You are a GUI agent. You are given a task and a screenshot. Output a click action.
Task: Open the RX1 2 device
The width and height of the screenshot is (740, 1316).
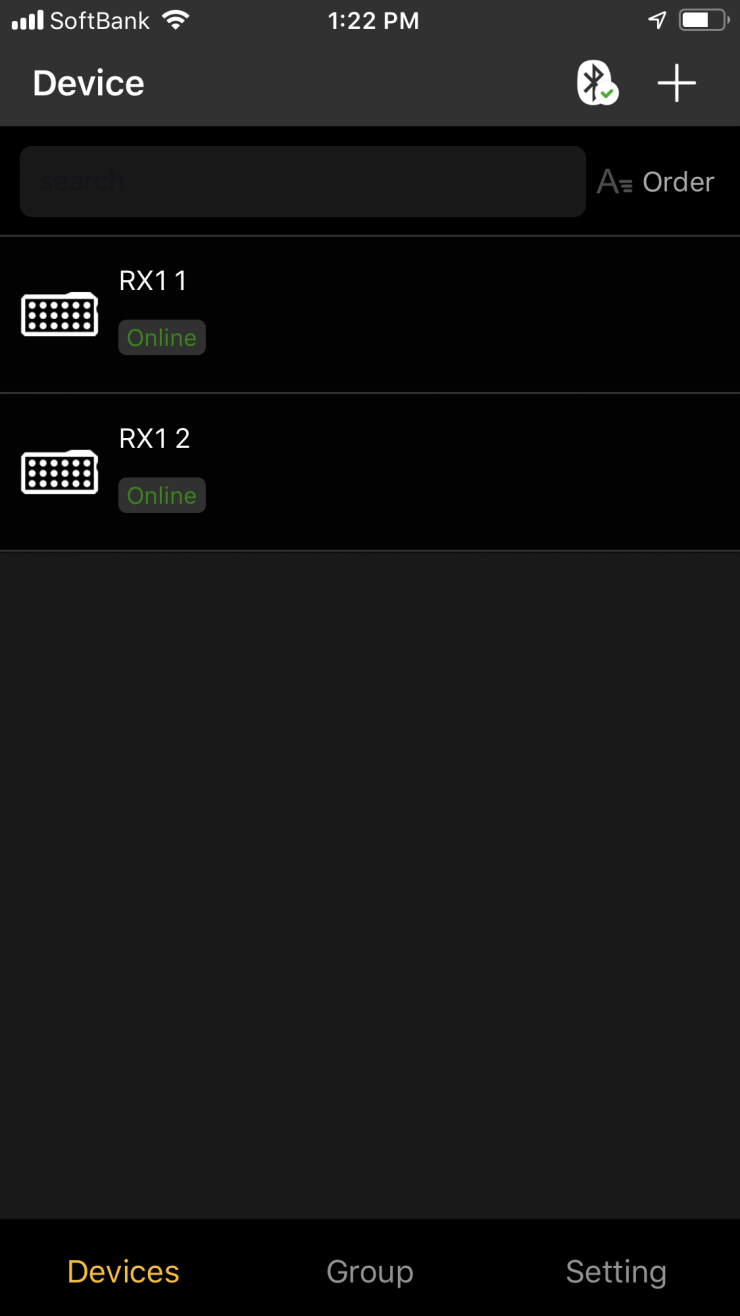coord(369,472)
